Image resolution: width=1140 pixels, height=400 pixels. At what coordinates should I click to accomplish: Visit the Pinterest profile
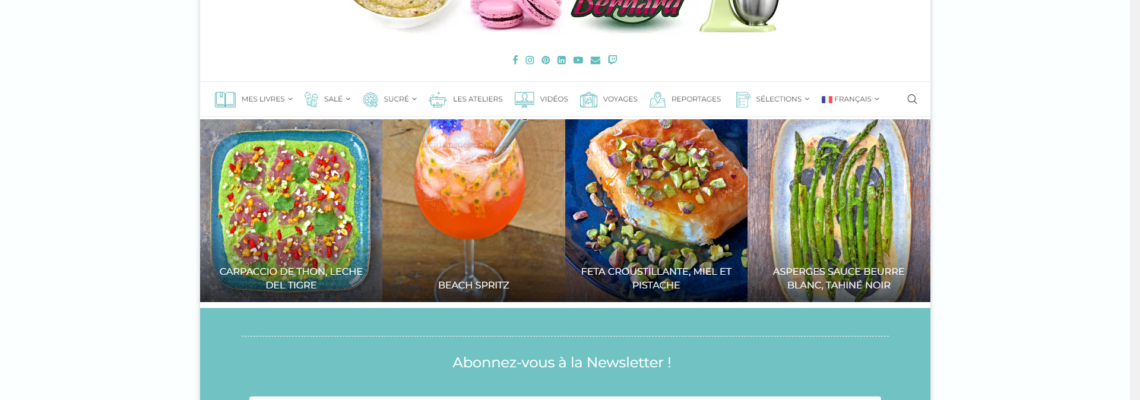[x=546, y=60]
